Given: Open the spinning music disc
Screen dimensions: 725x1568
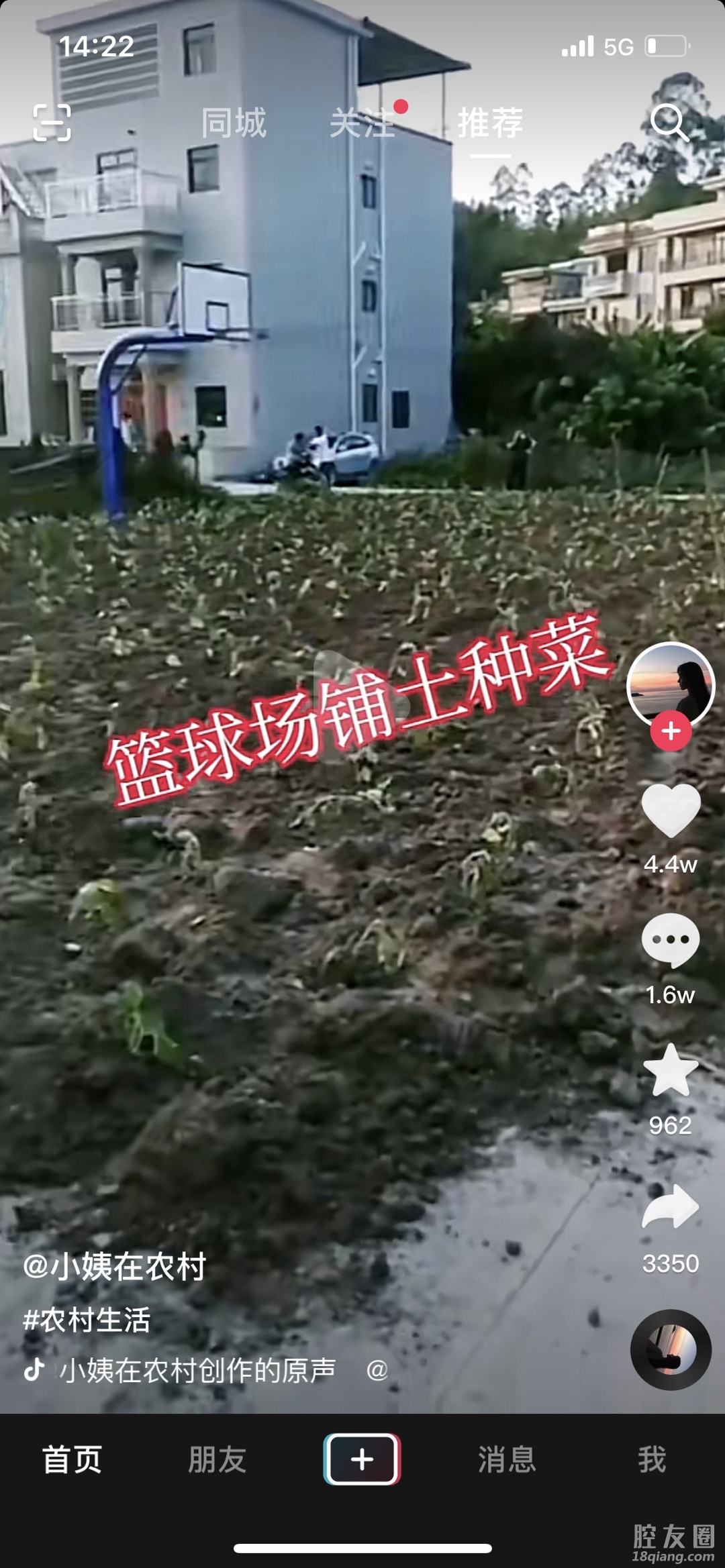Looking at the screenshot, I should coord(671,1349).
